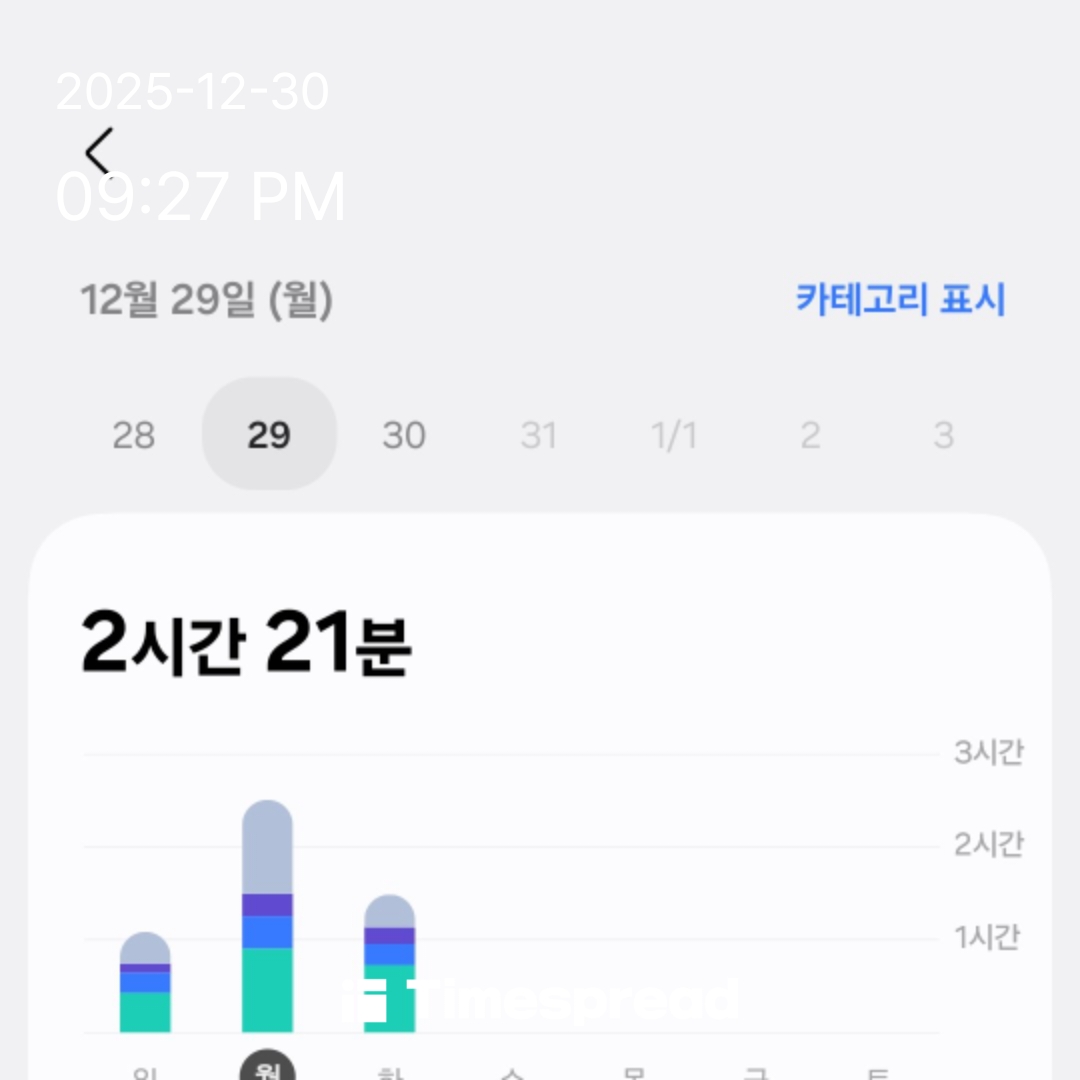Tap the Sunday bar in the chart

[145, 982]
